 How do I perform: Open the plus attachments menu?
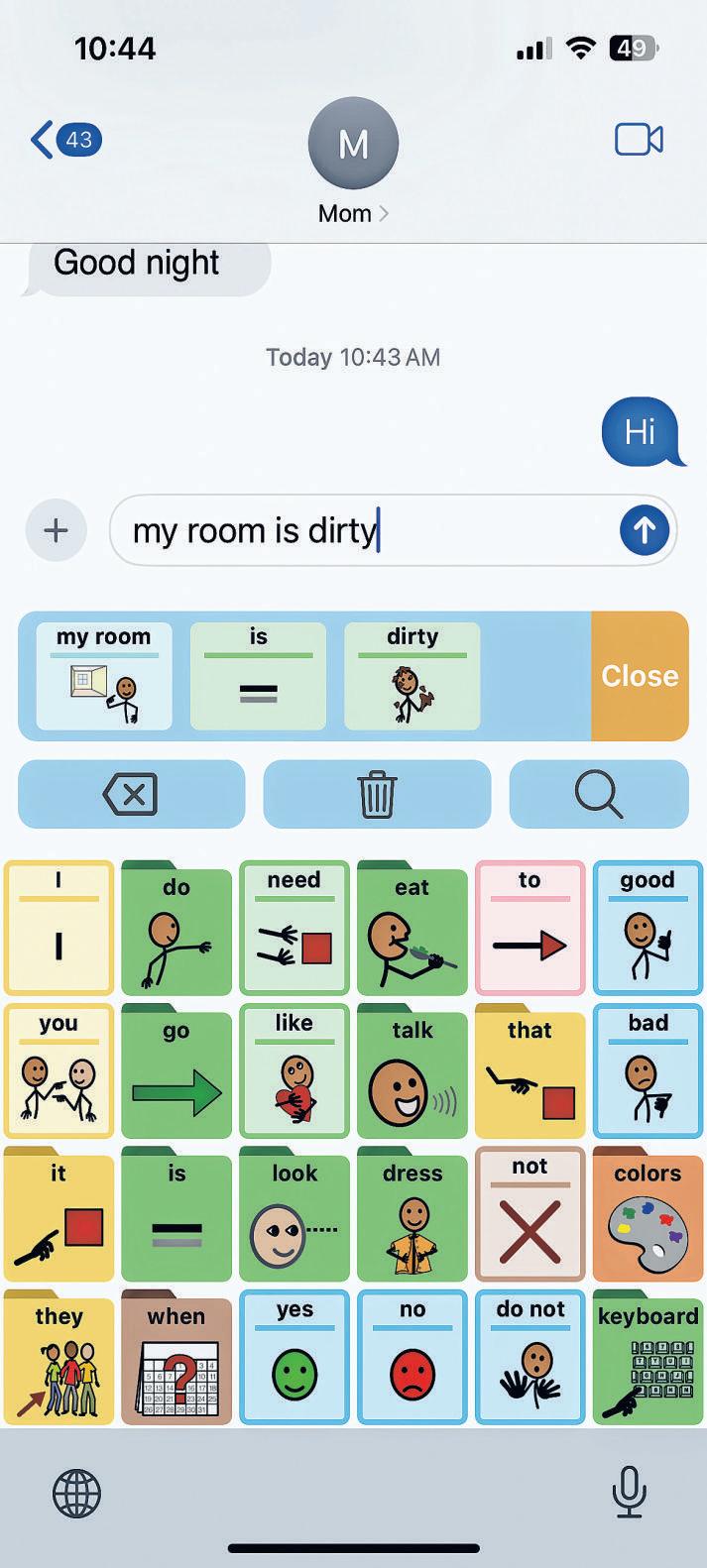tap(57, 530)
